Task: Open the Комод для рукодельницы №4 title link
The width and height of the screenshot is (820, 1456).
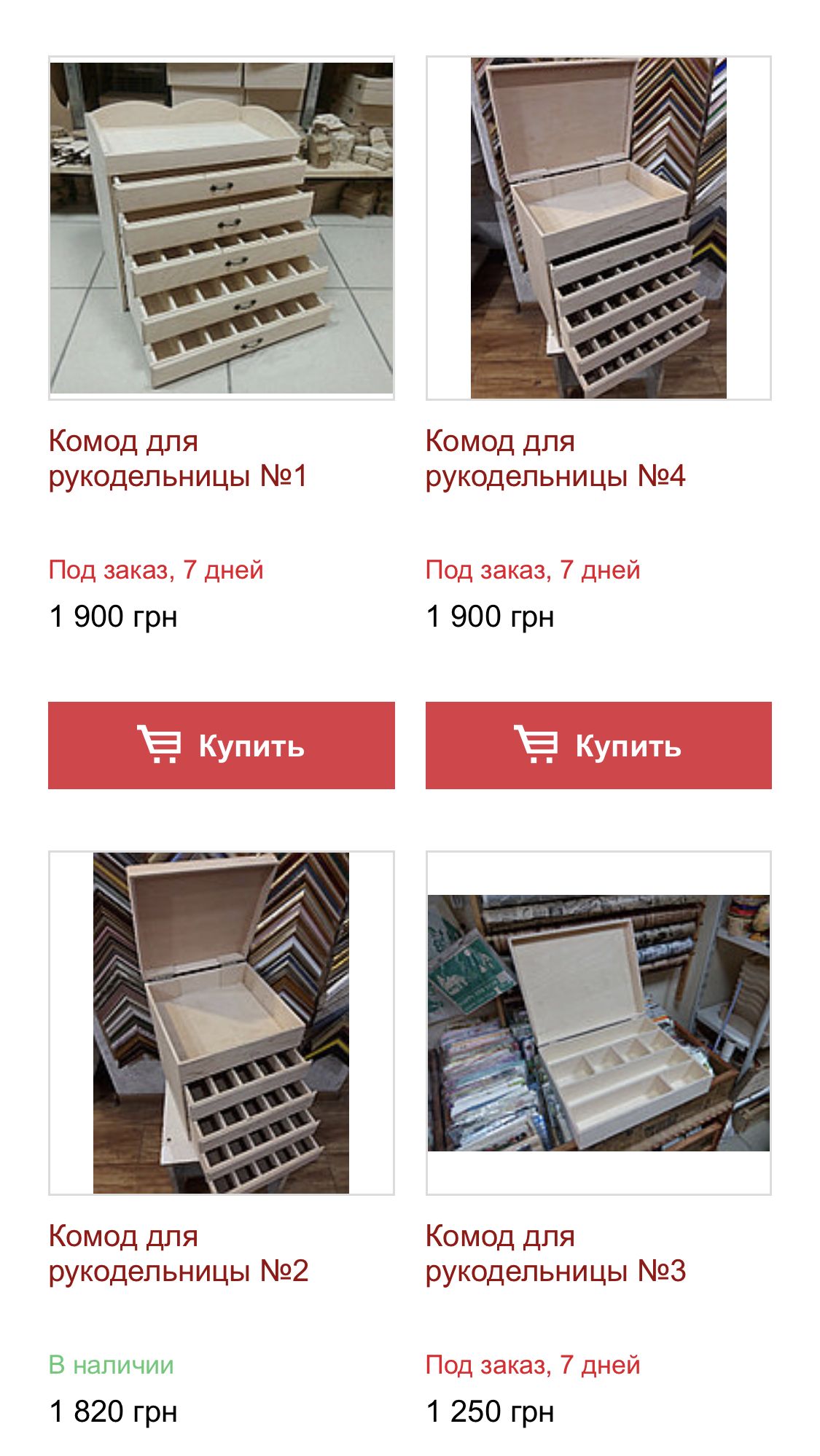Action: click(555, 458)
